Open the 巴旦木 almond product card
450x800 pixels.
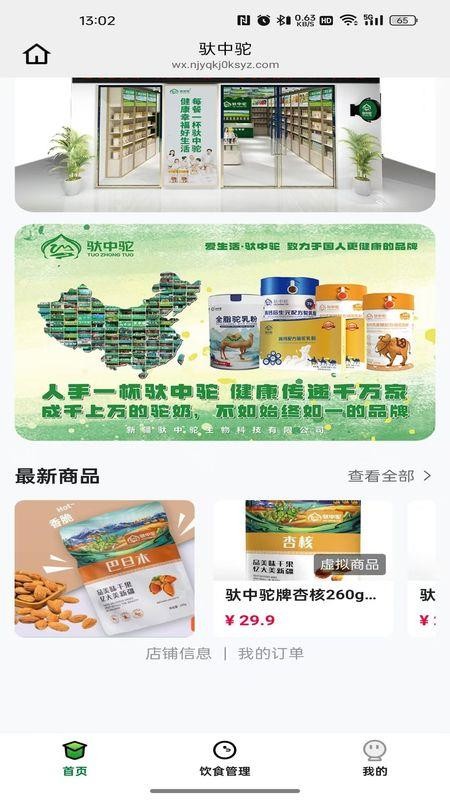pyautogui.click(x=105, y=568)
